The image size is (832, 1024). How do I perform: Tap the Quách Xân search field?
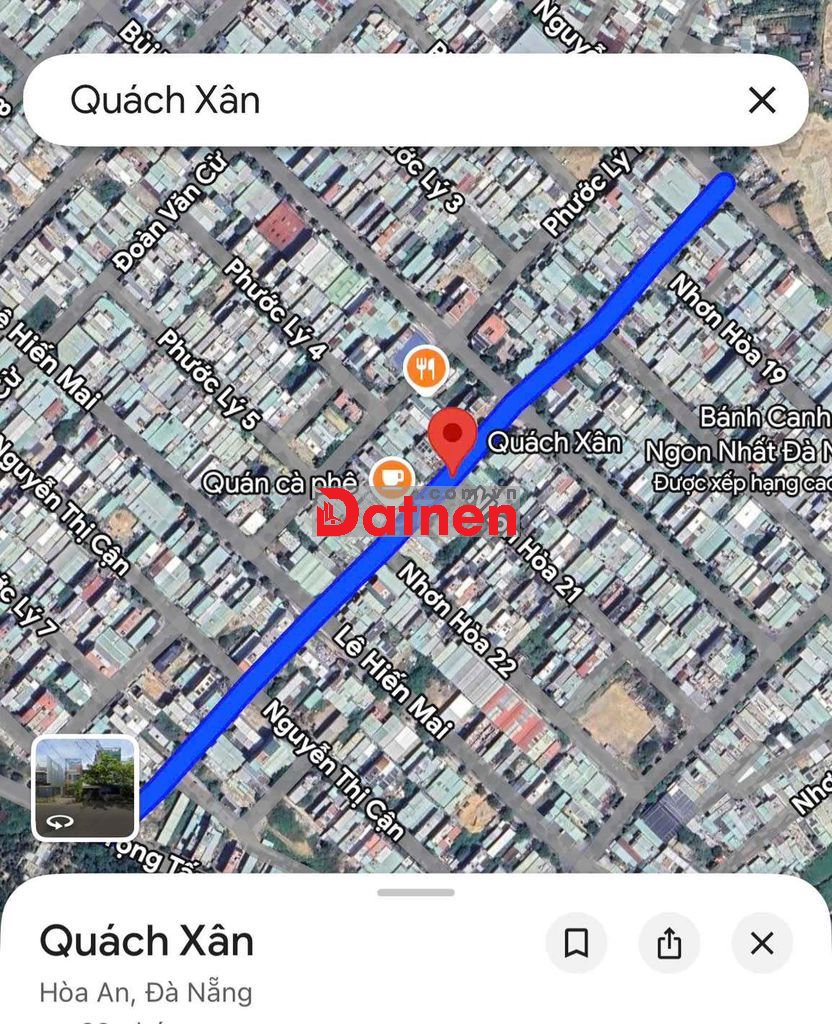pos(380,100)
